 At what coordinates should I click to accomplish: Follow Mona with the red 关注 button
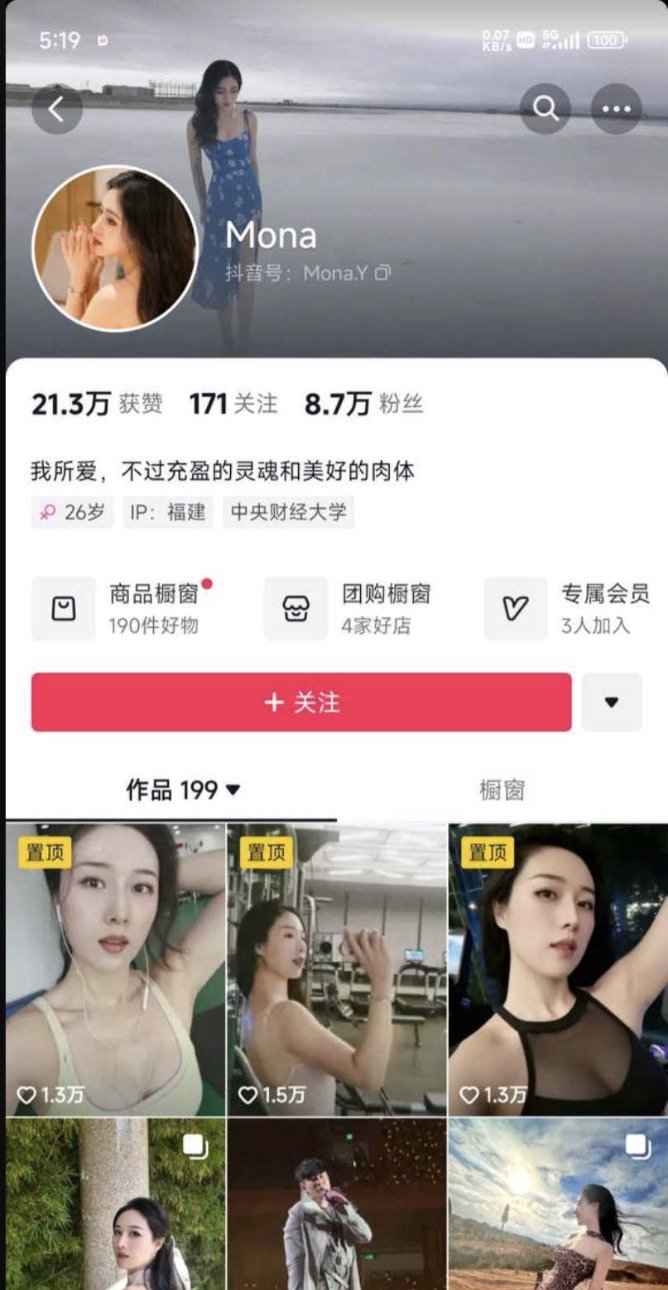[x=301, y=702]
